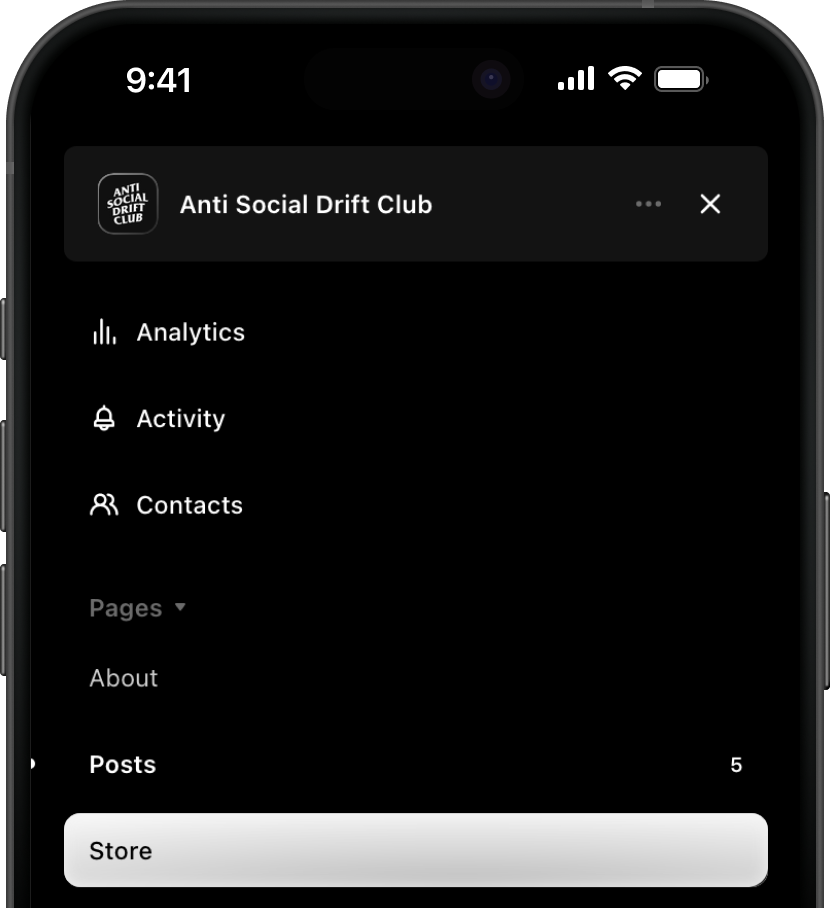Open the Analytics menu entry

coord(190,332)
